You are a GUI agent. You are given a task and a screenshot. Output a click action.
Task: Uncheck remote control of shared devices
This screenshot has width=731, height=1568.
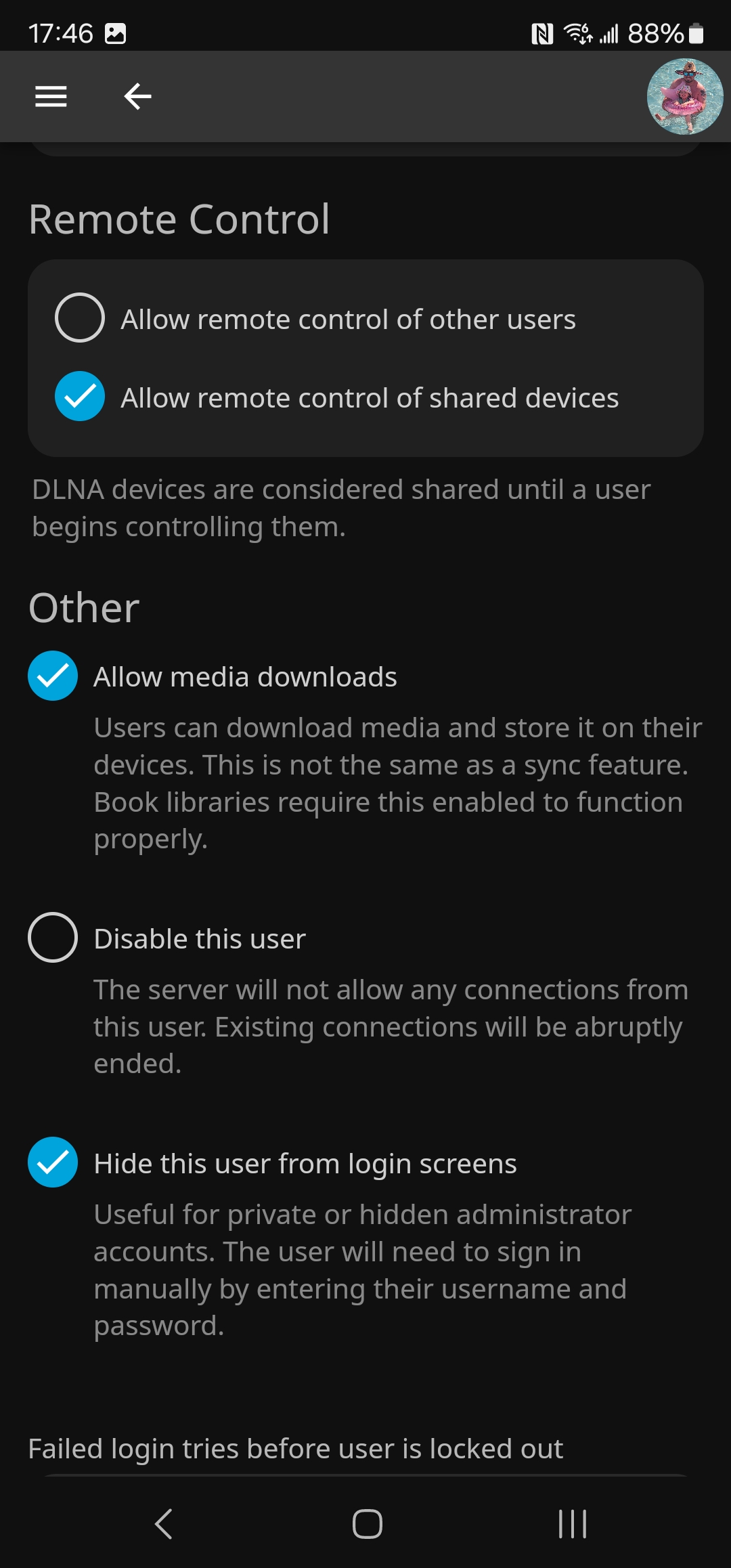click(x=80, y=396)
